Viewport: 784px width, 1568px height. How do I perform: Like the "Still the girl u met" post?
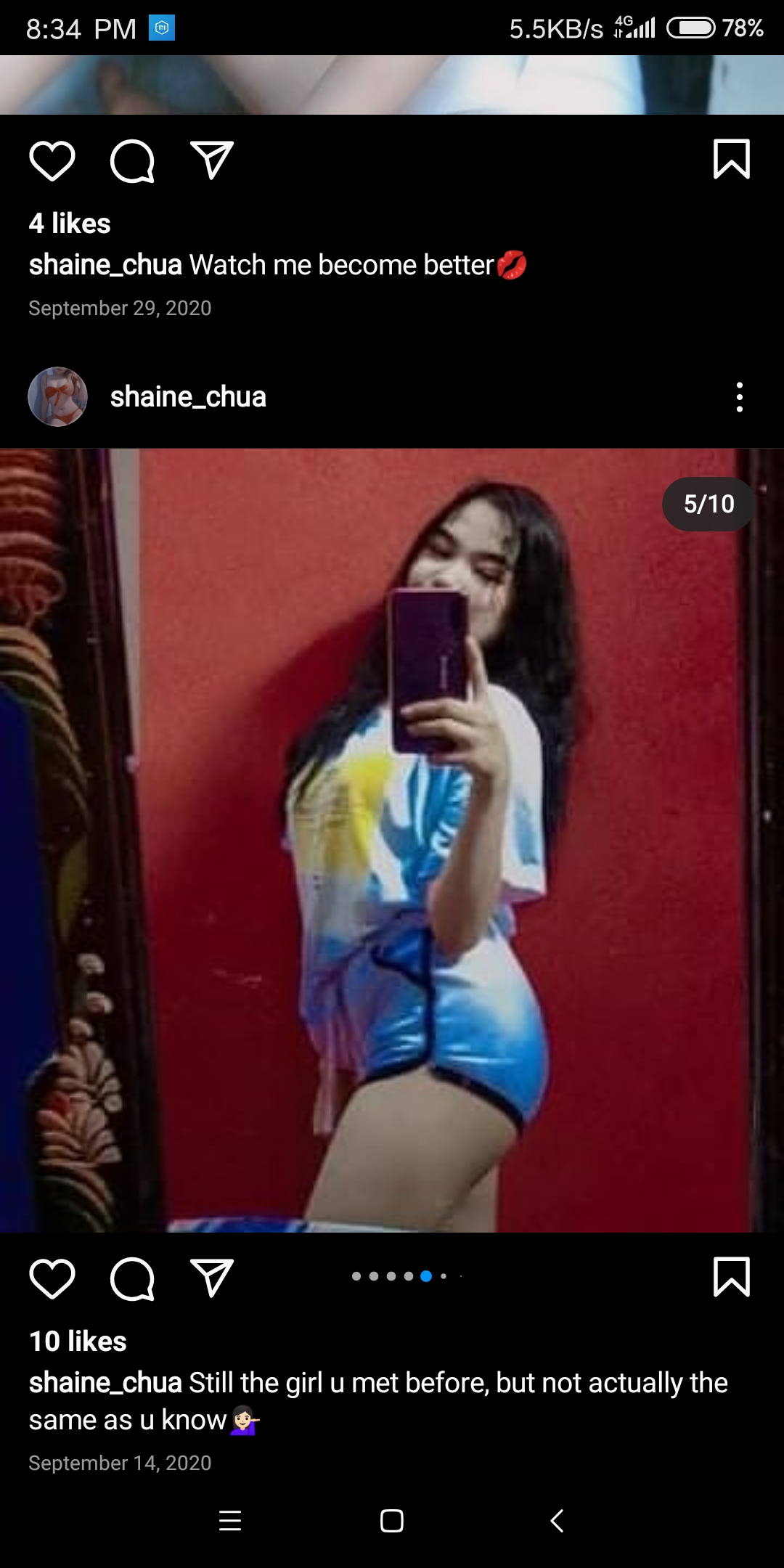[x=52, y=1278]
